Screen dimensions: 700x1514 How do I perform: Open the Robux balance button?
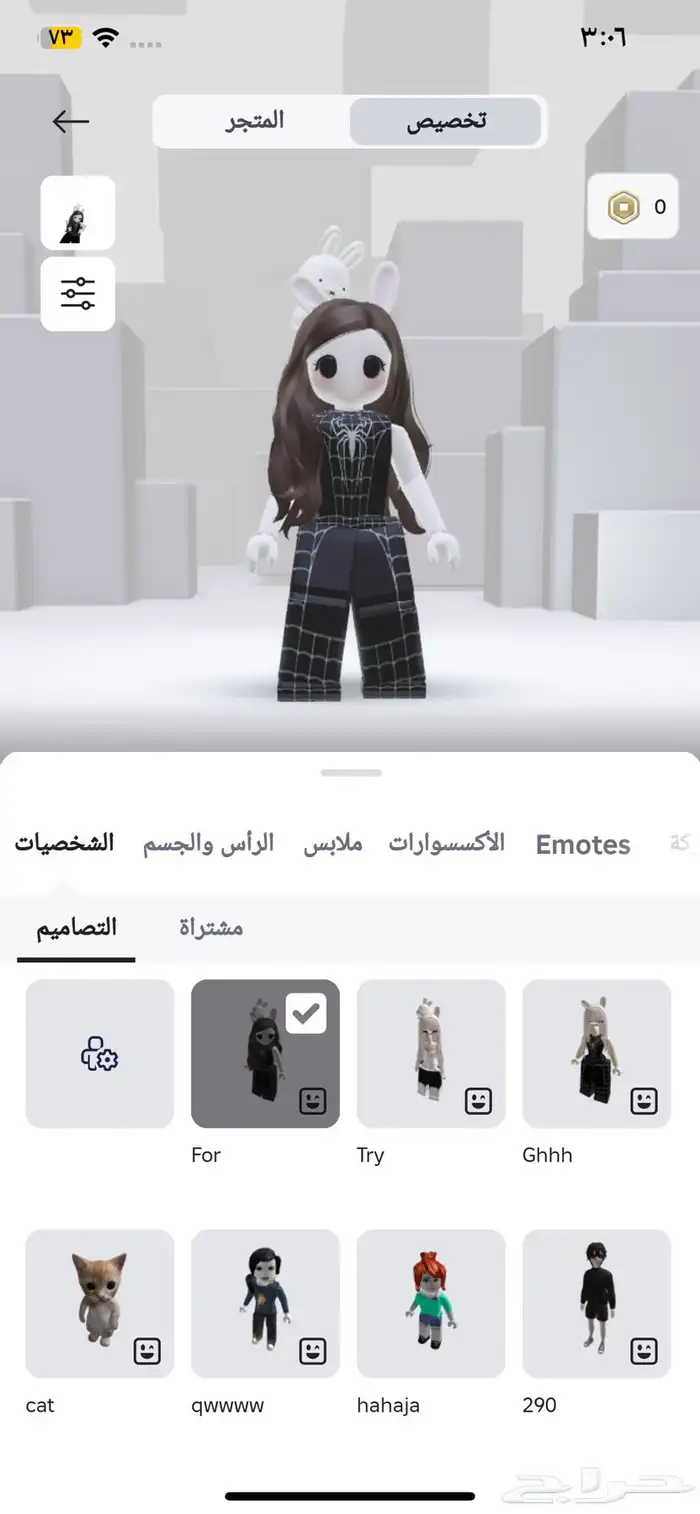[x=637, y=207]
